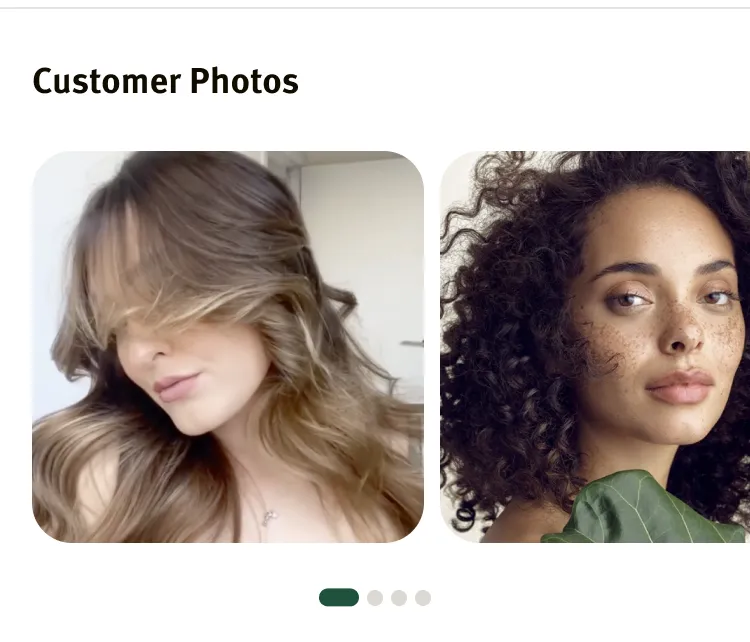Open the customer photo of wavy blonde-brown hair

(x=228, y=347)
